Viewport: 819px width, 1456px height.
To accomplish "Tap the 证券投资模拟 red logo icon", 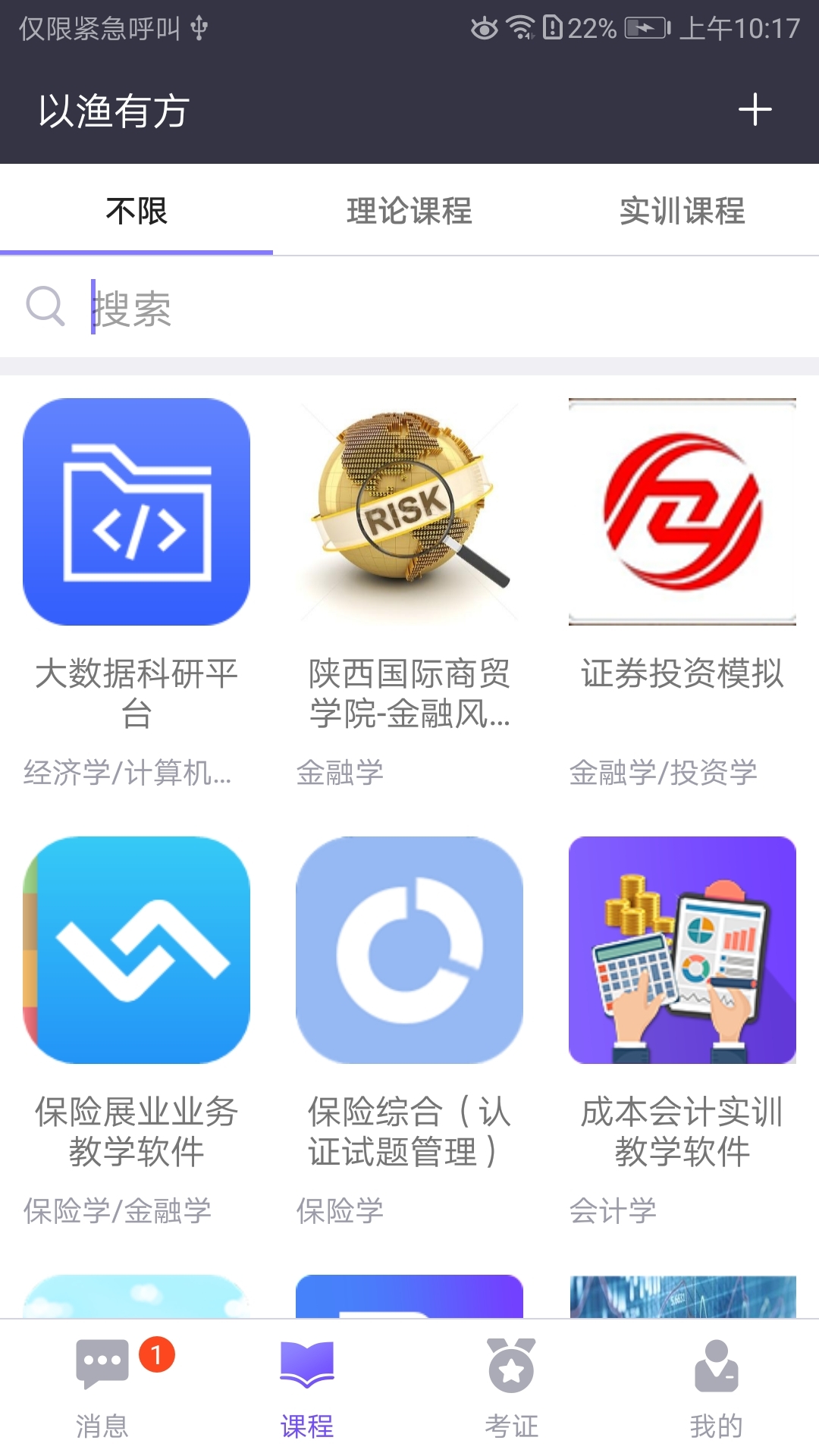I will [682, 512].
